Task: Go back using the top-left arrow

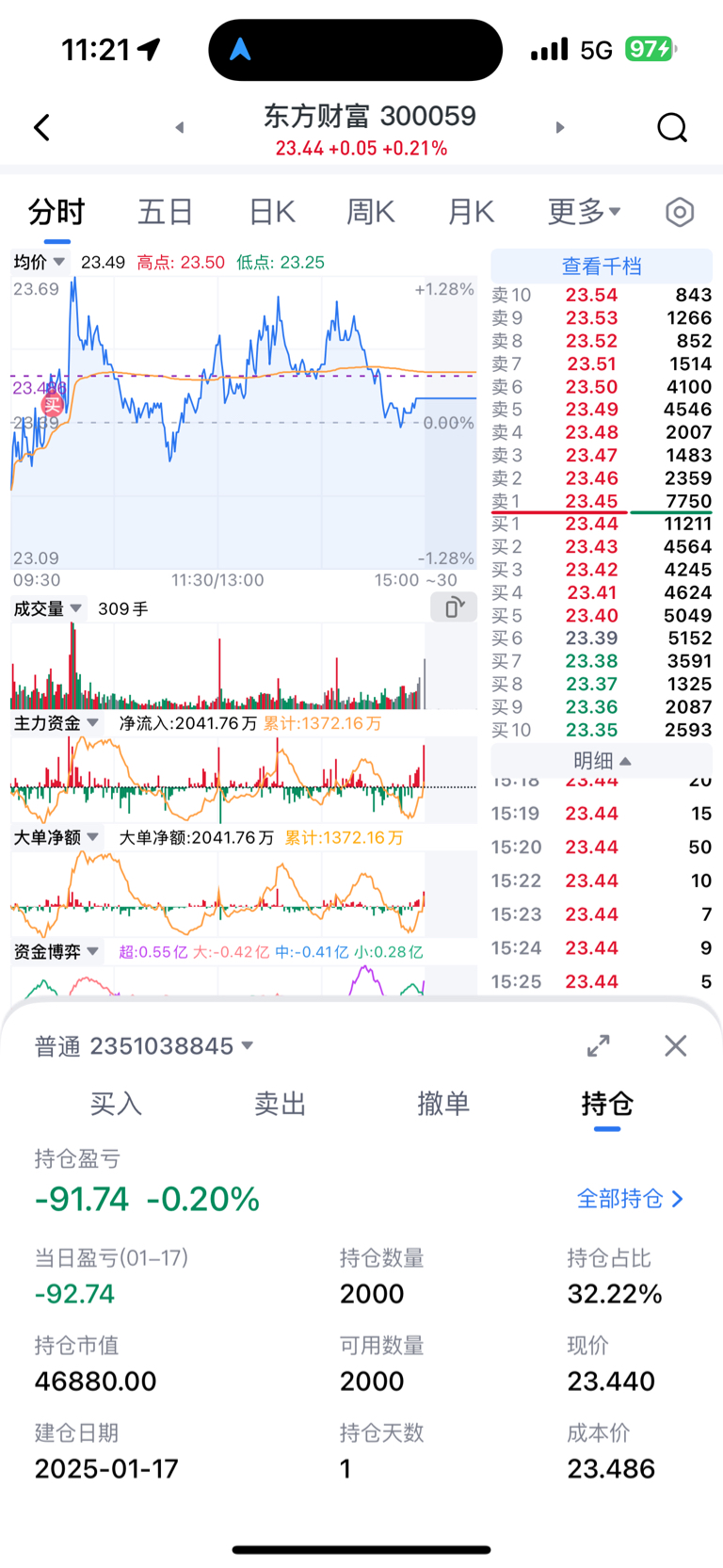Action: click(x=41, y=127)
